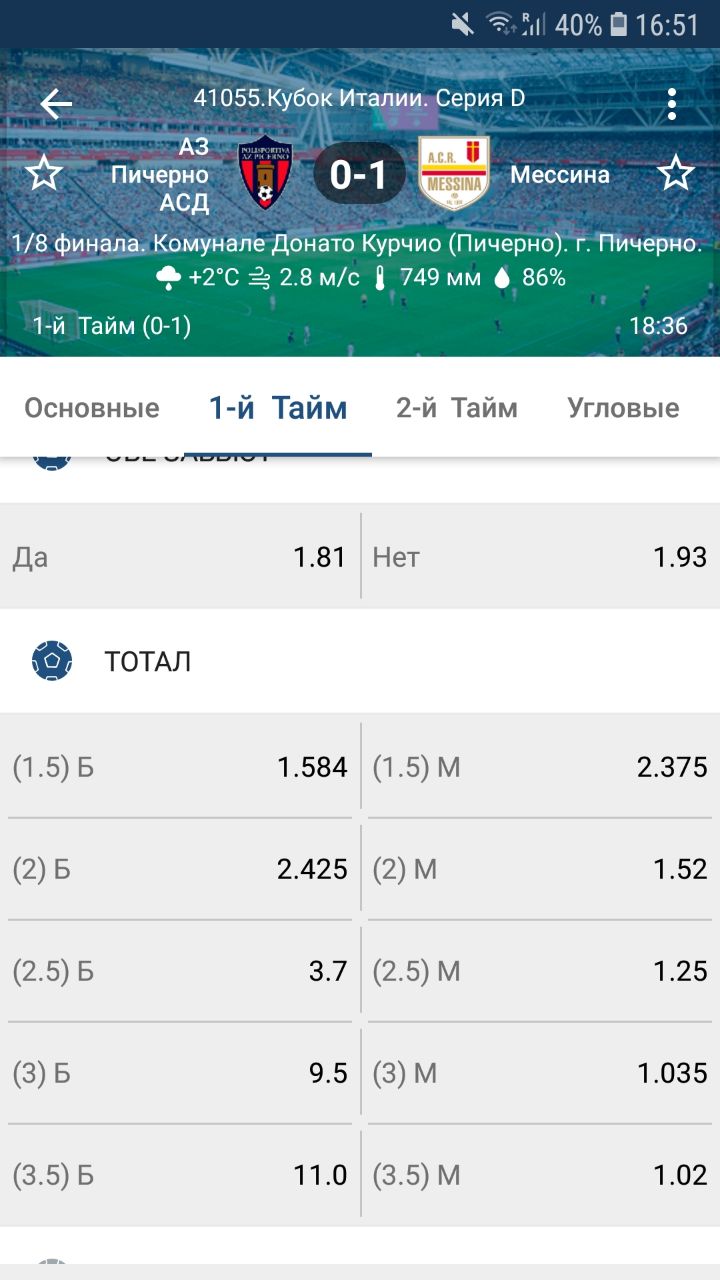
Task: Open the three-dot overflow menu
Action: coord(672,104)
